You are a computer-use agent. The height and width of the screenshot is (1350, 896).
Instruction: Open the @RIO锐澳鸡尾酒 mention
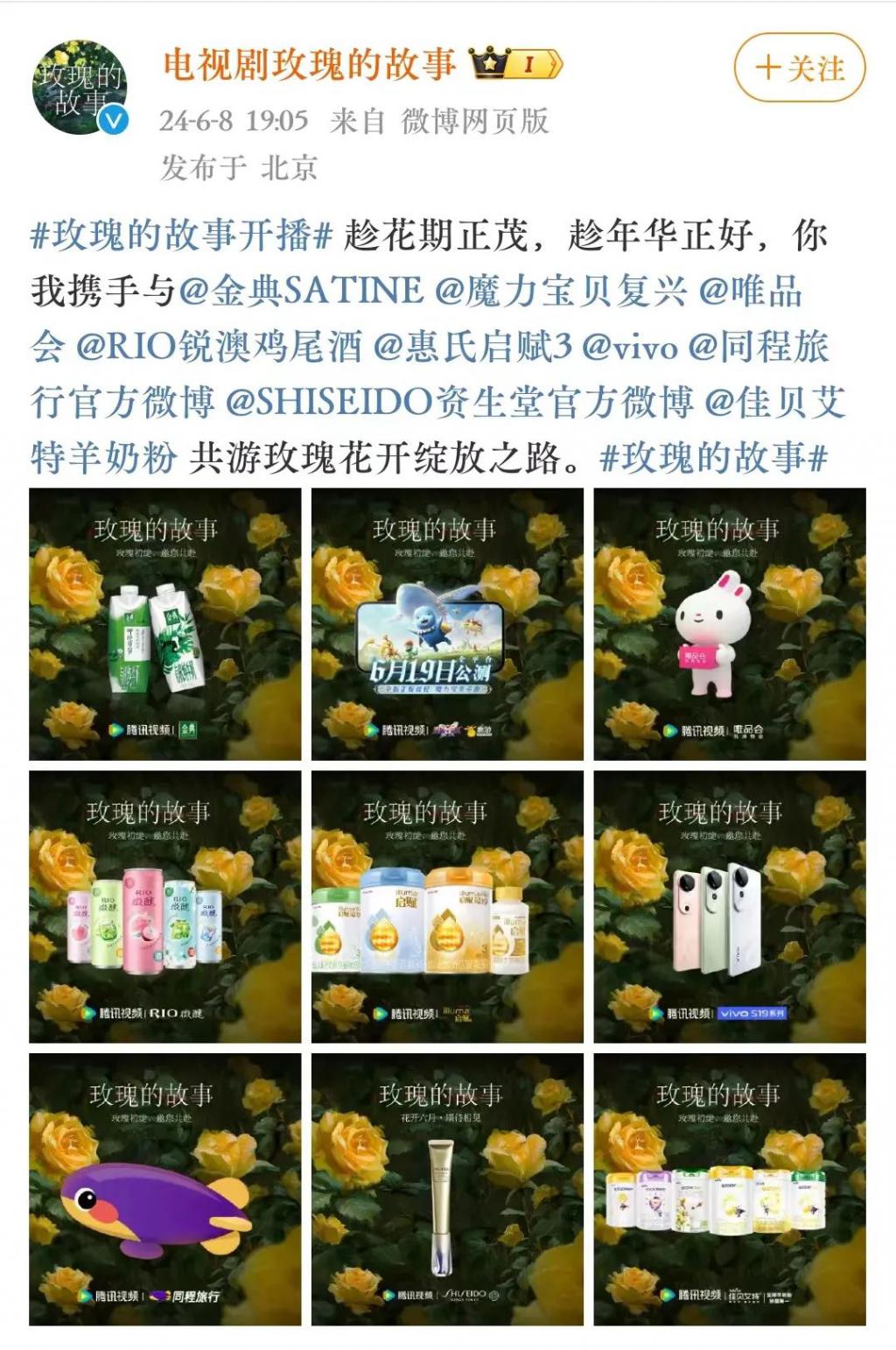tap(219, 348)
